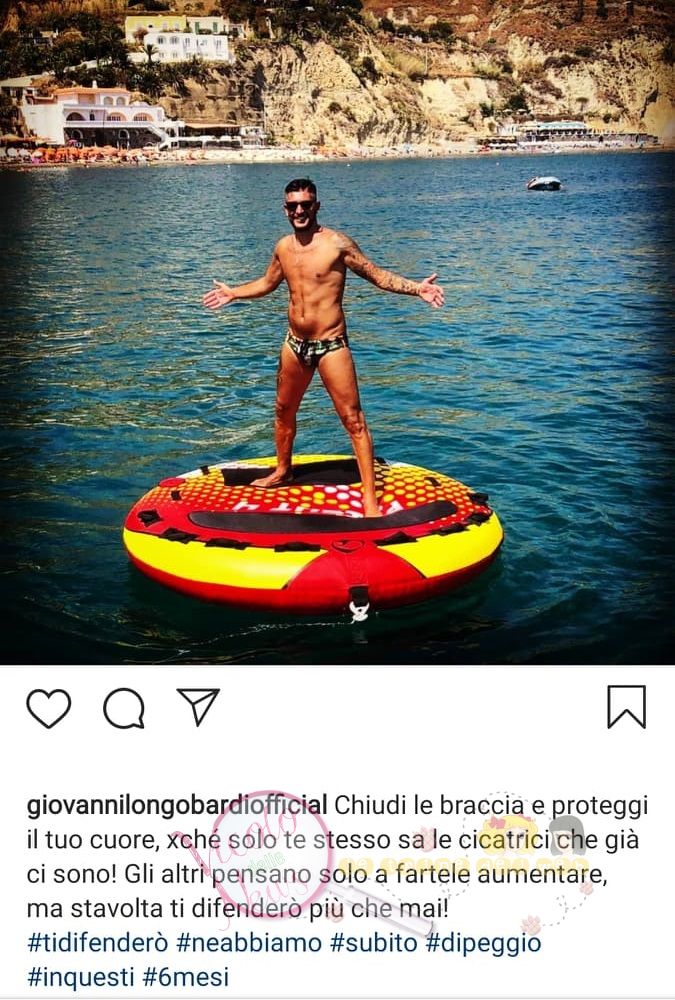The height and width of the screenshot is (1000, 675).
Task: Open the #6mesi hashtag
Action: point(186,976)
